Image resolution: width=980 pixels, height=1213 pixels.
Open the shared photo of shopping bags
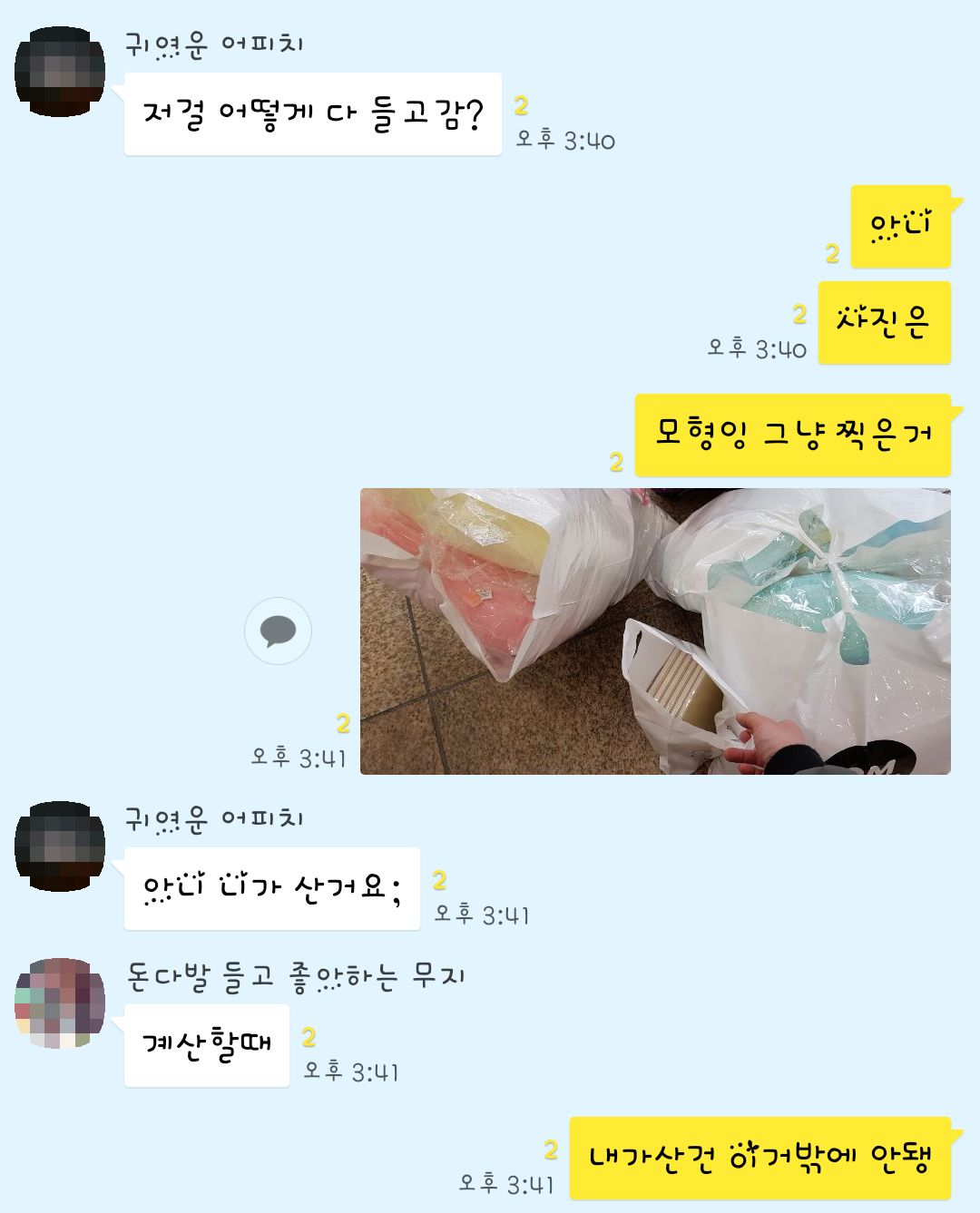(655, 631)
